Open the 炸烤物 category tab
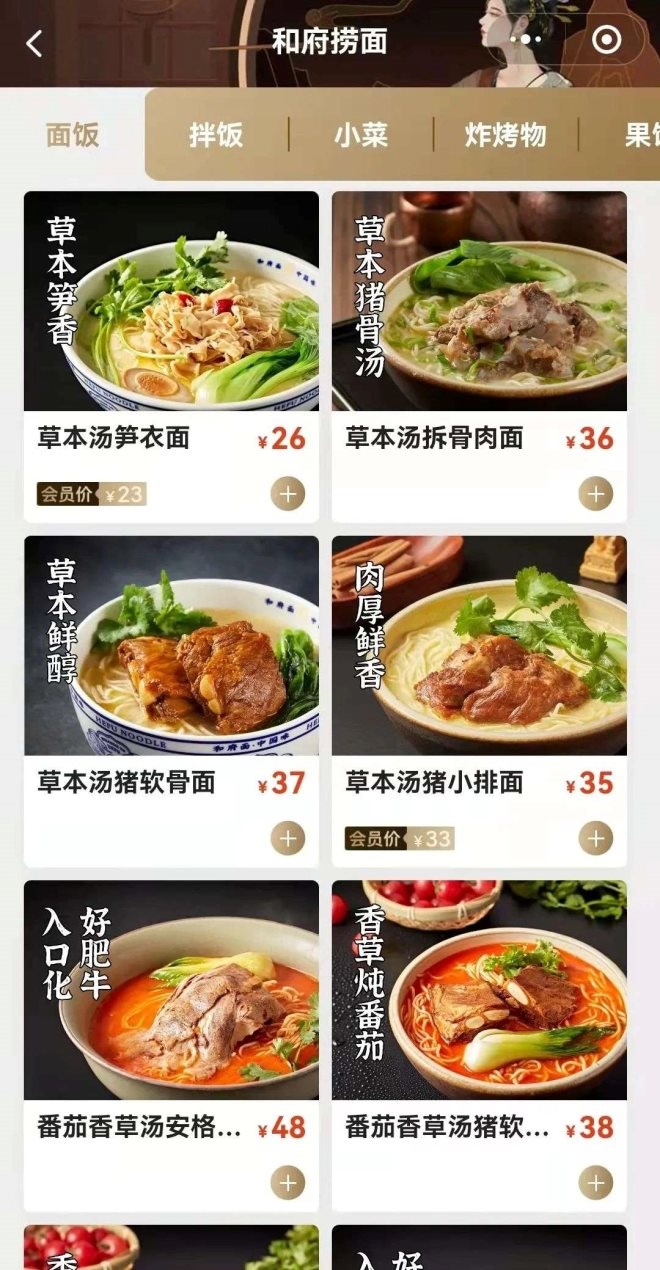 pos(505,135)
